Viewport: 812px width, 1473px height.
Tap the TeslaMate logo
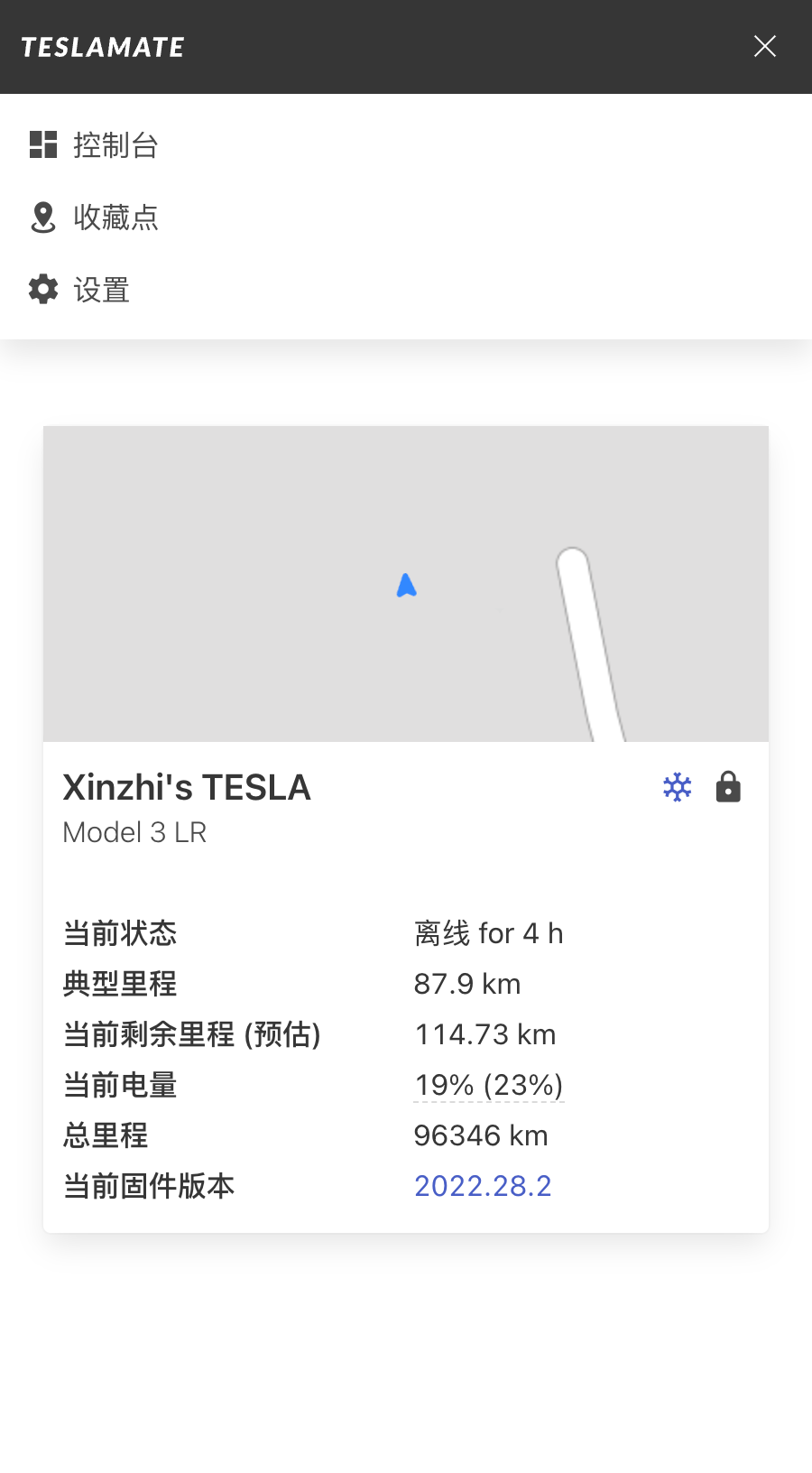(x=103, y=47)
